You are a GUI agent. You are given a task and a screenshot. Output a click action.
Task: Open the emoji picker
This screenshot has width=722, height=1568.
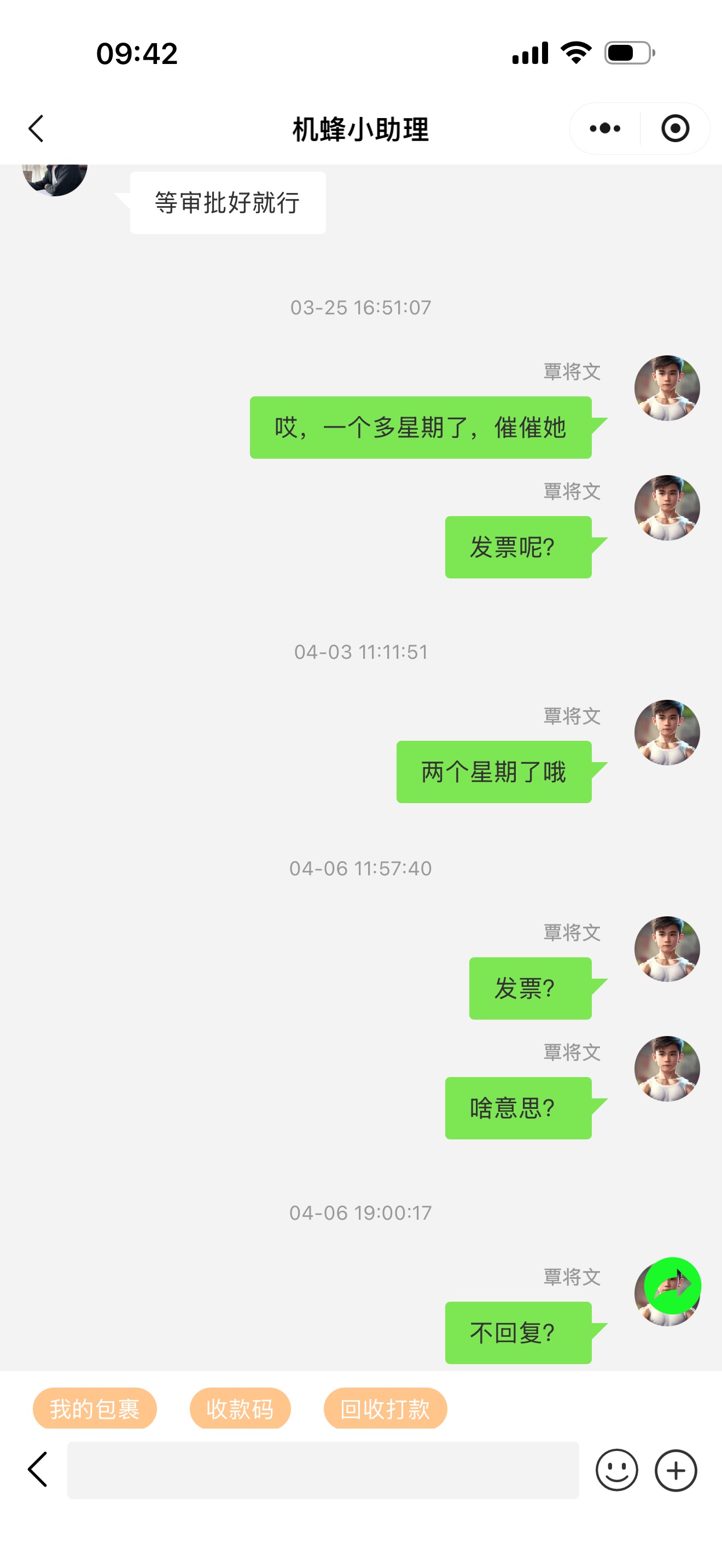point(616,1470)
